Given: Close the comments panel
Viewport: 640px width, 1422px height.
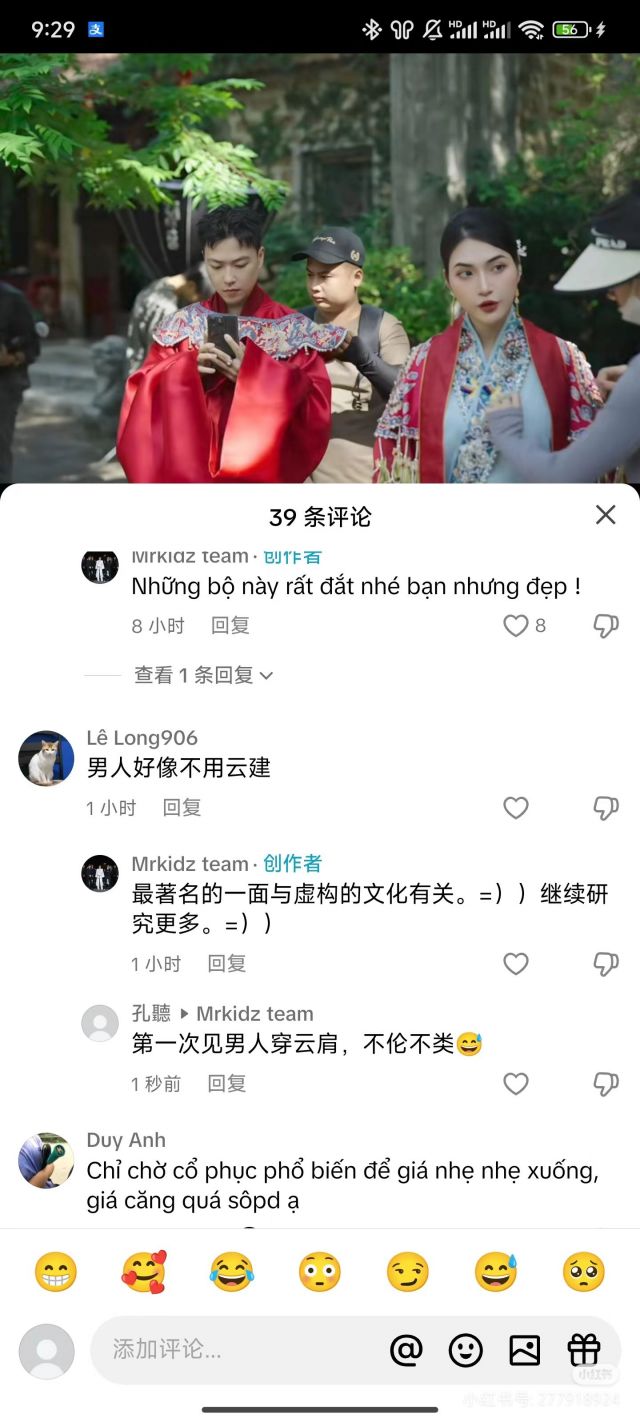Looking at the screenshot, I should [605, 515].
